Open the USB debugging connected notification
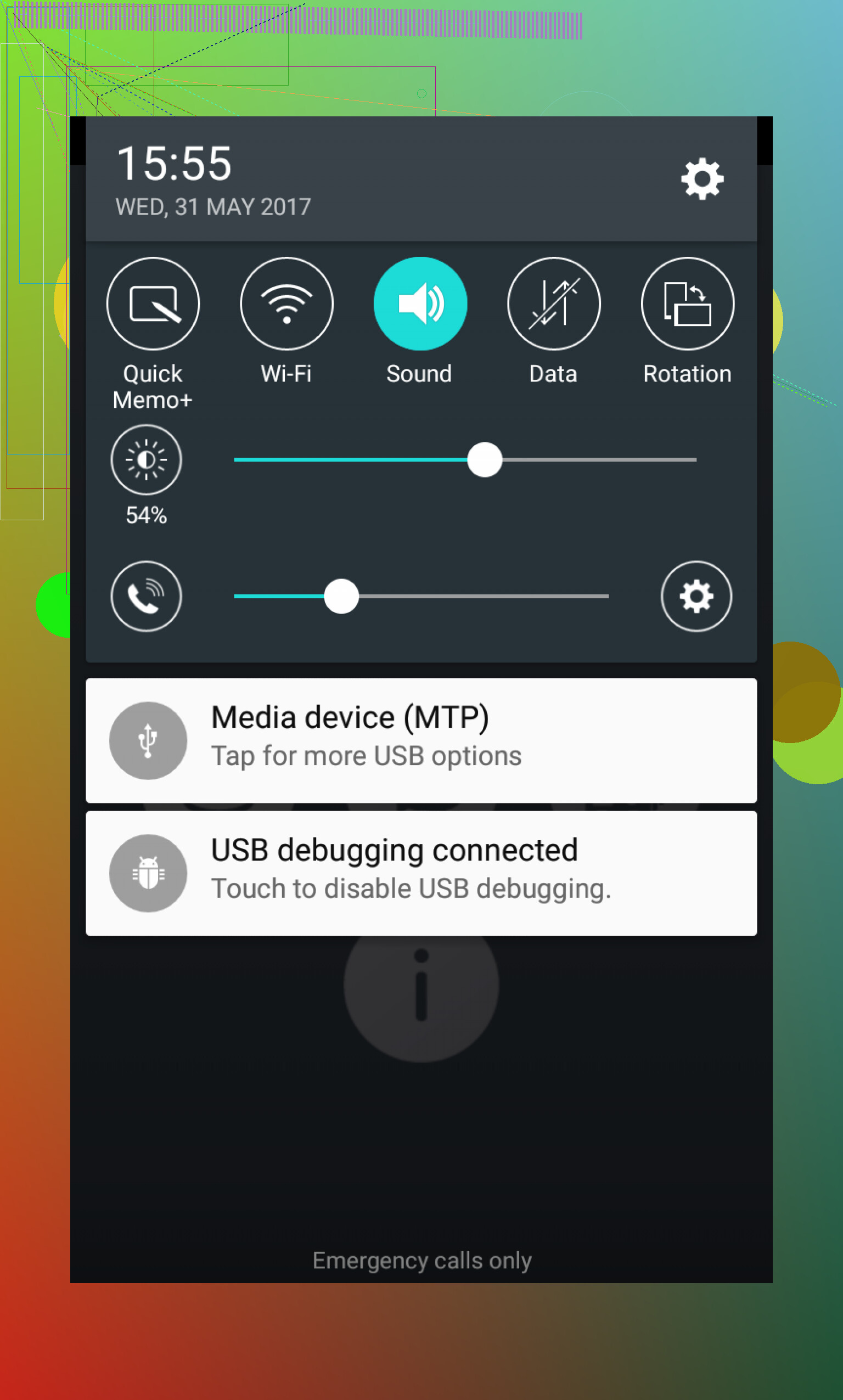This screenshot has width=843, height=1400. [x=421, y=874]
